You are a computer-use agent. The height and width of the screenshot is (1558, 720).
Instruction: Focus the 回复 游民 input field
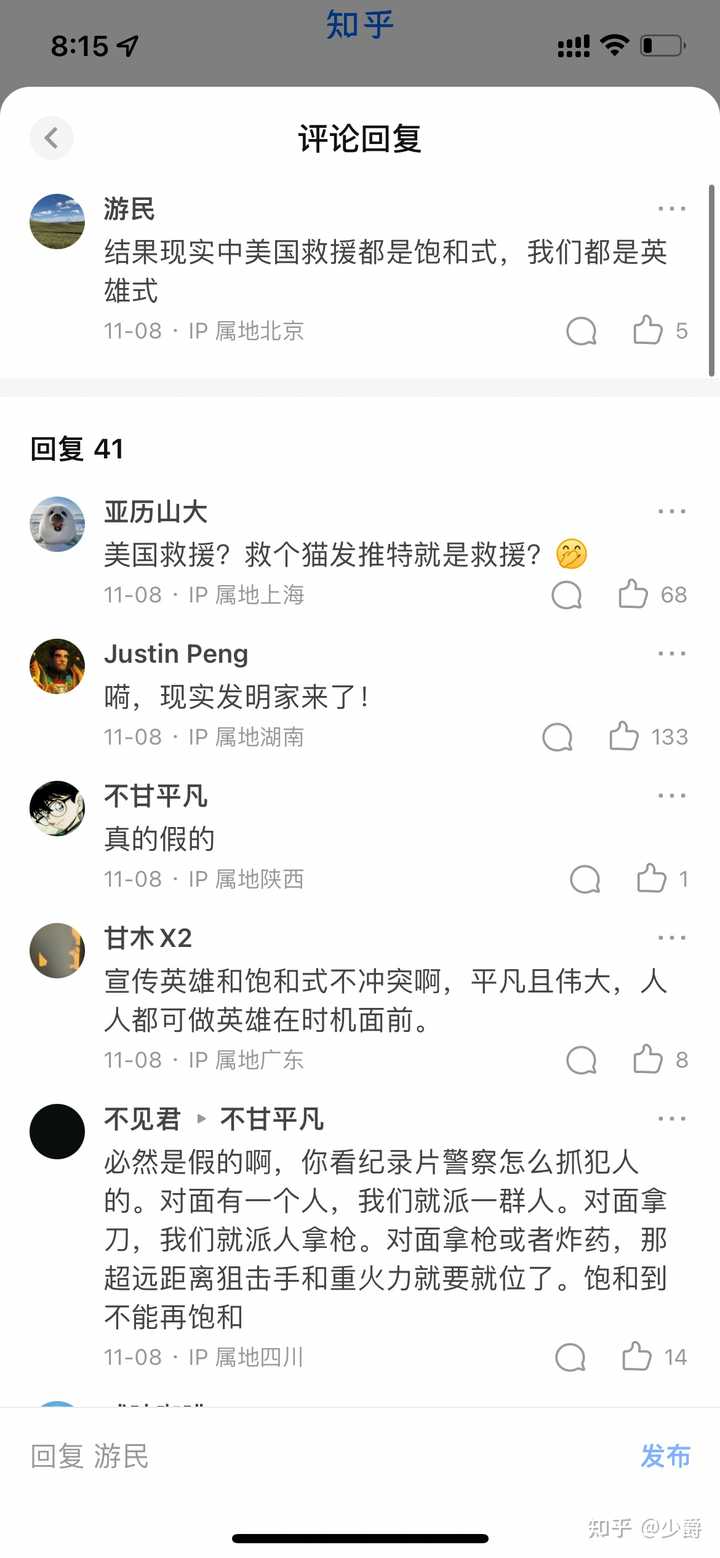pyautogui.click(x=300, y=1456)
